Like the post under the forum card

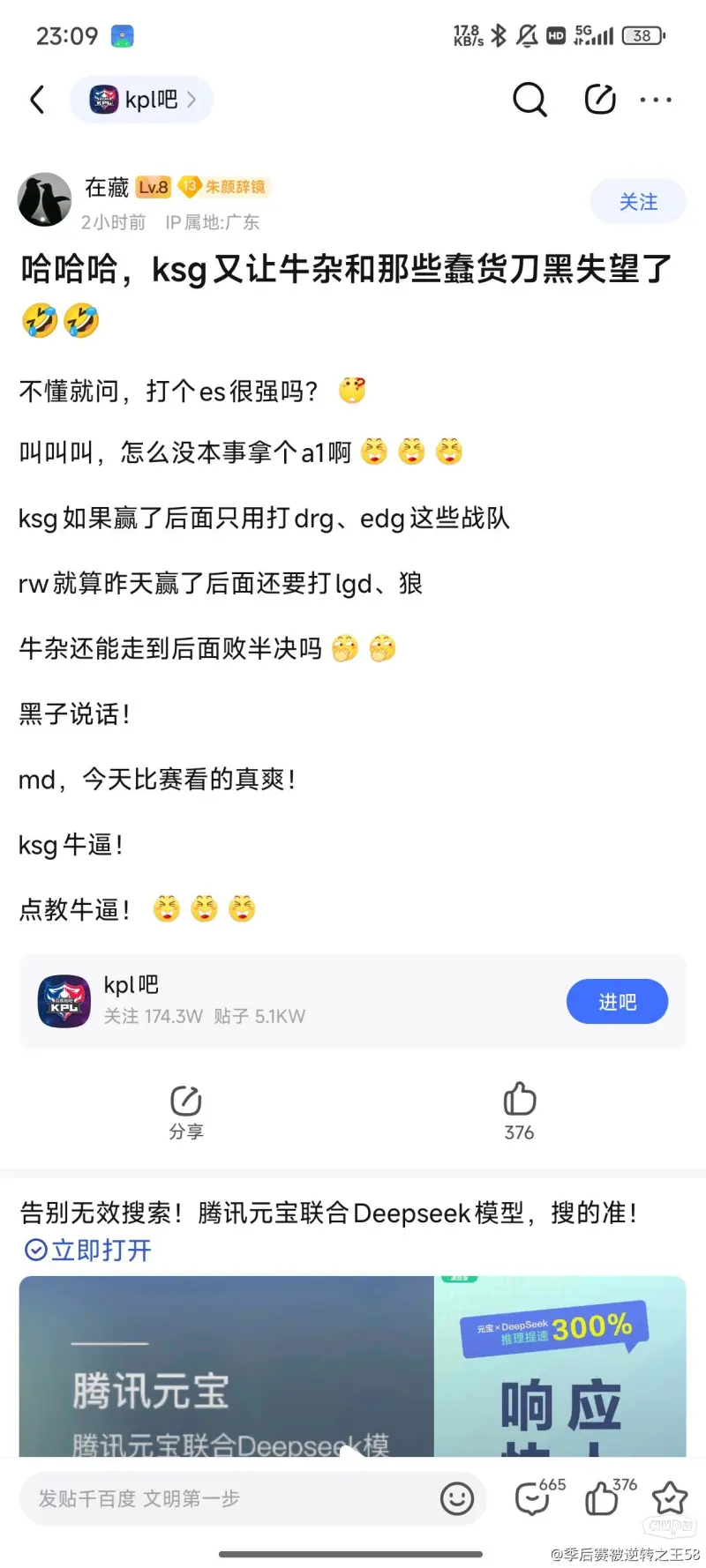coord(519,1110)
